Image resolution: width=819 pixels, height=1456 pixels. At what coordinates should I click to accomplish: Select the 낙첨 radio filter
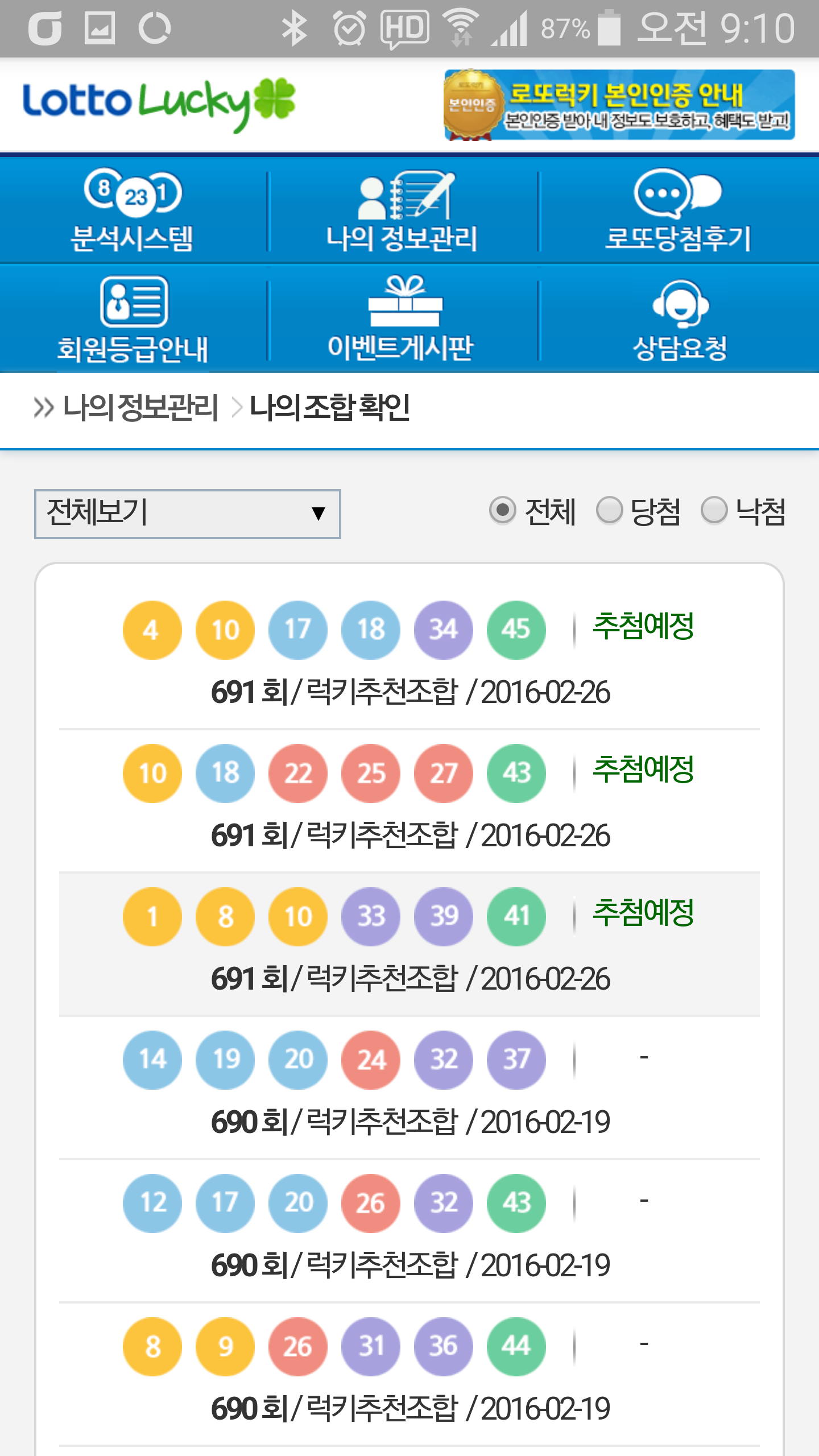(714, 510)
